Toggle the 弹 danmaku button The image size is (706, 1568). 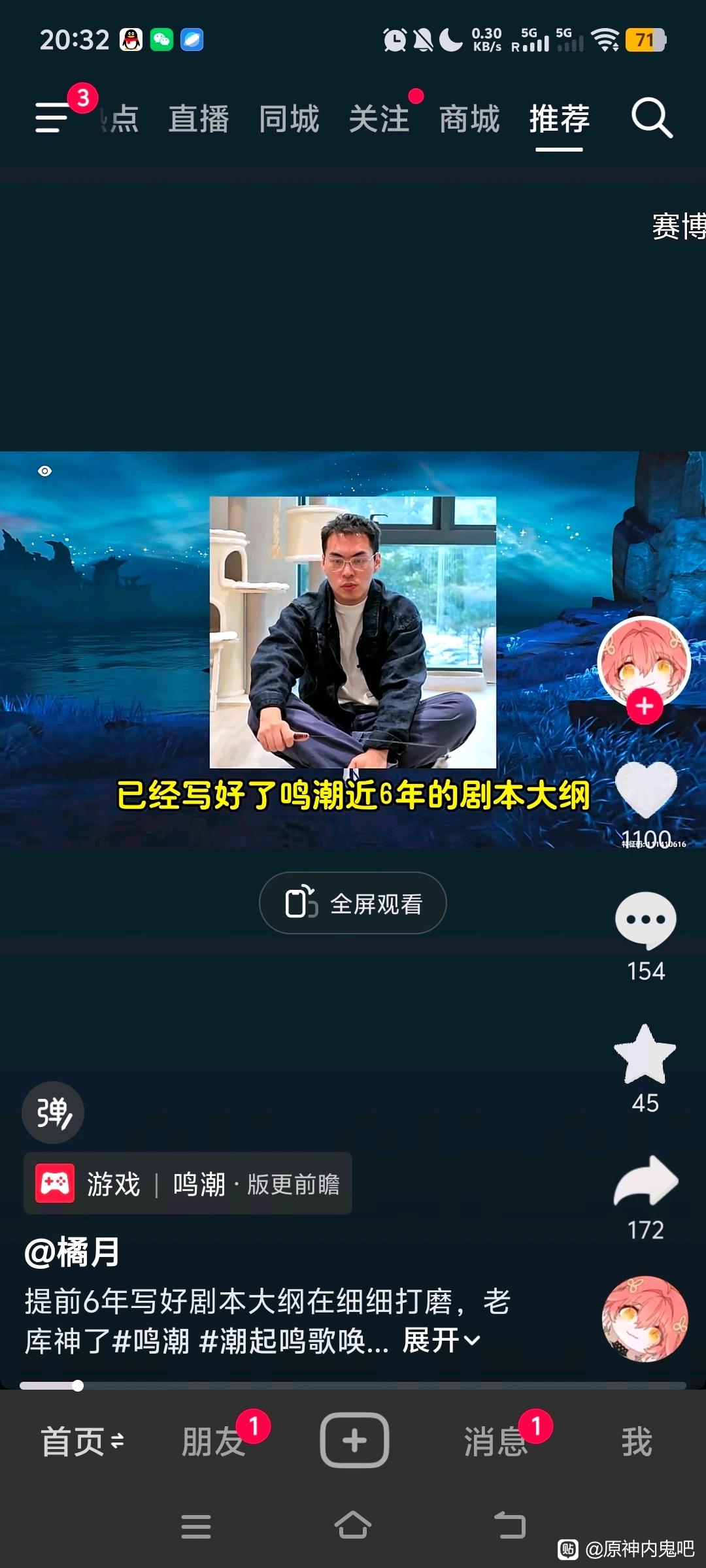pos(53,1112)
